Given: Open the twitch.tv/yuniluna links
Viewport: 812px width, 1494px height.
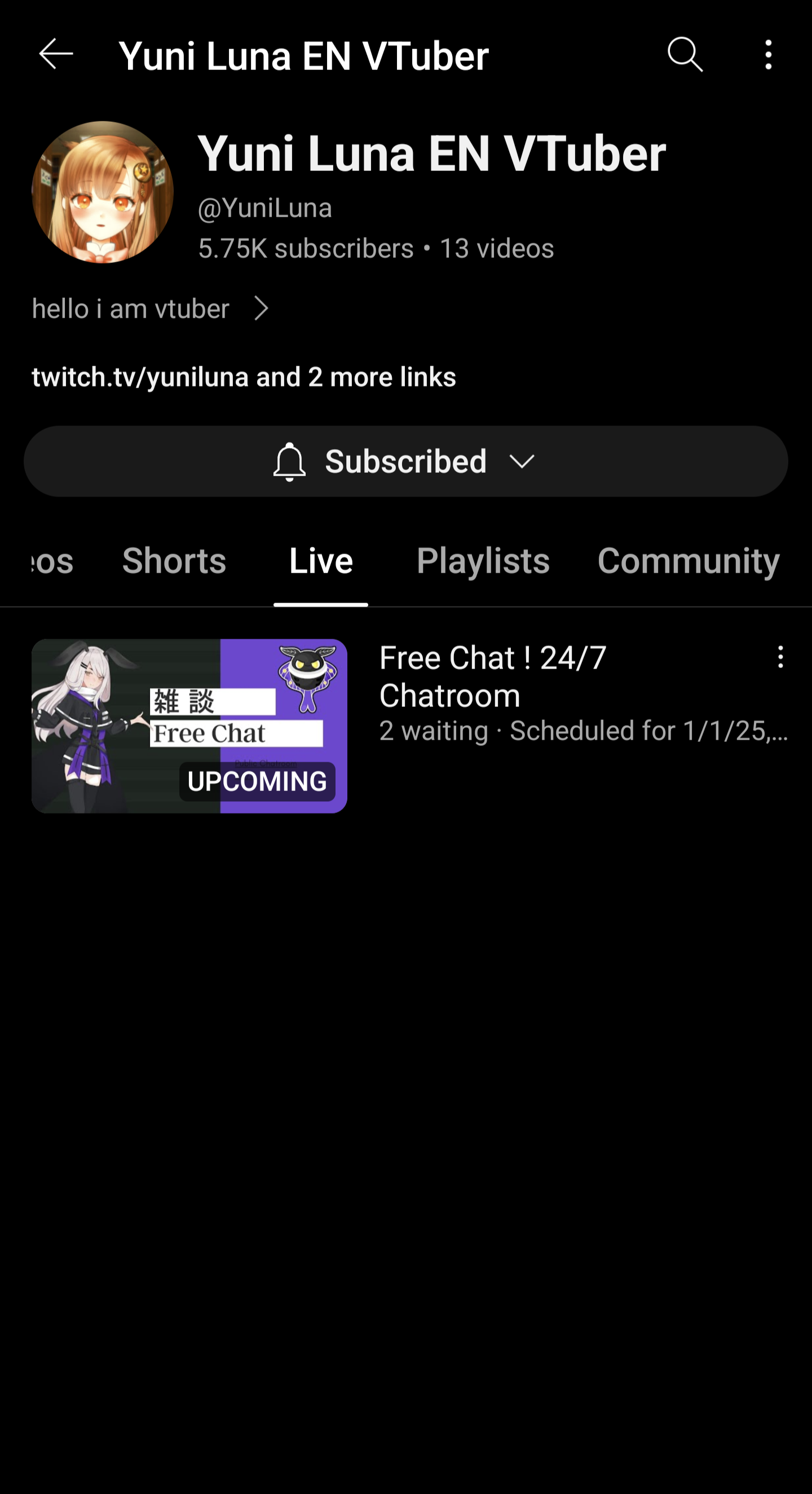Looking at the screenshot, I should 244,377.
